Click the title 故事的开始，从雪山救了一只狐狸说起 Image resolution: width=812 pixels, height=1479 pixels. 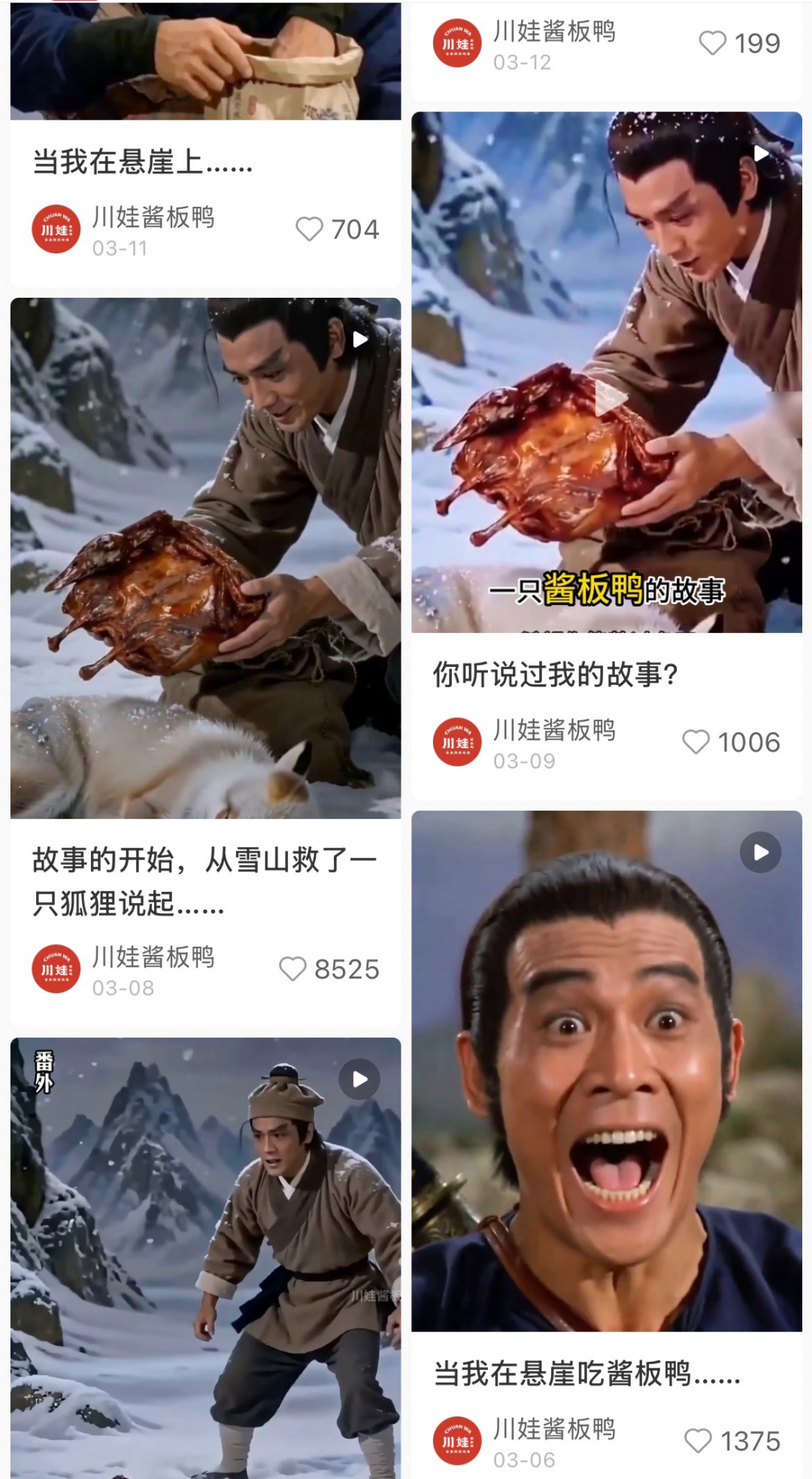(x=205, y=880)
